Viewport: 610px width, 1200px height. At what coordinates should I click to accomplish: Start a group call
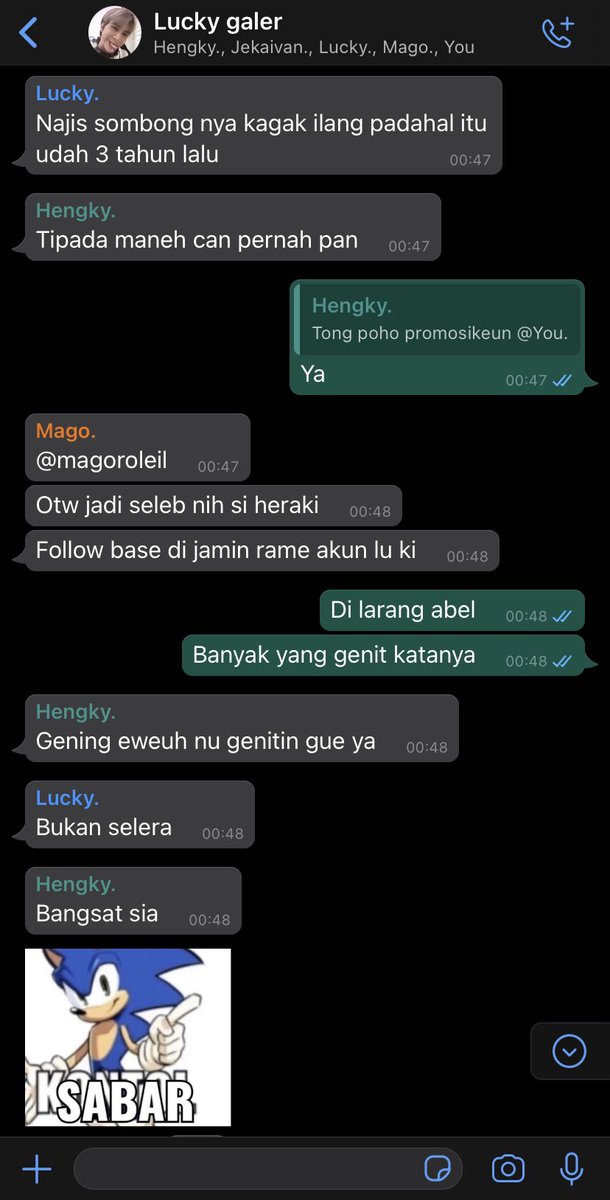pos(558,32)
